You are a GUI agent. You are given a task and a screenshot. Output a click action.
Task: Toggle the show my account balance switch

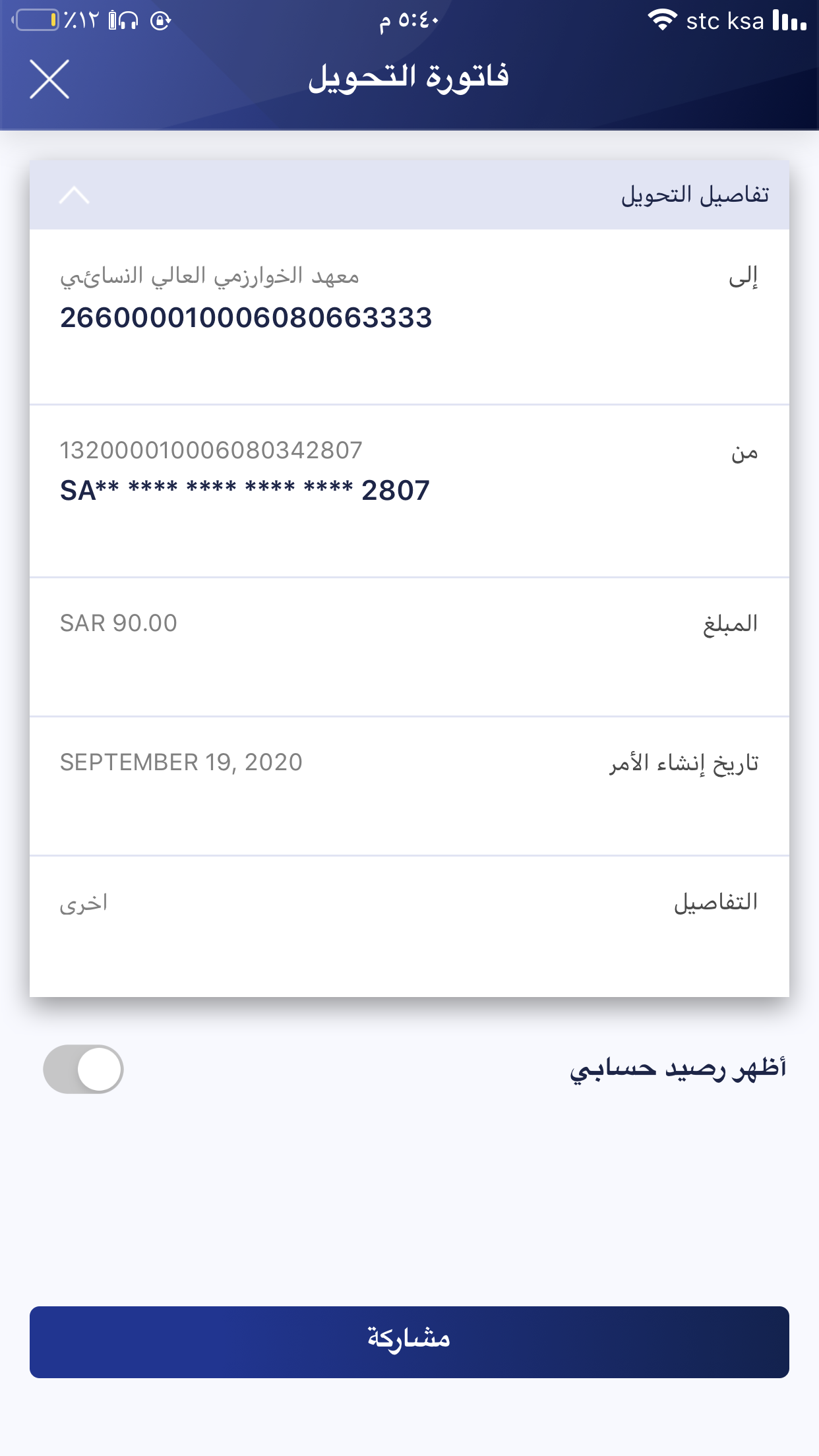tap(84, 1069)
